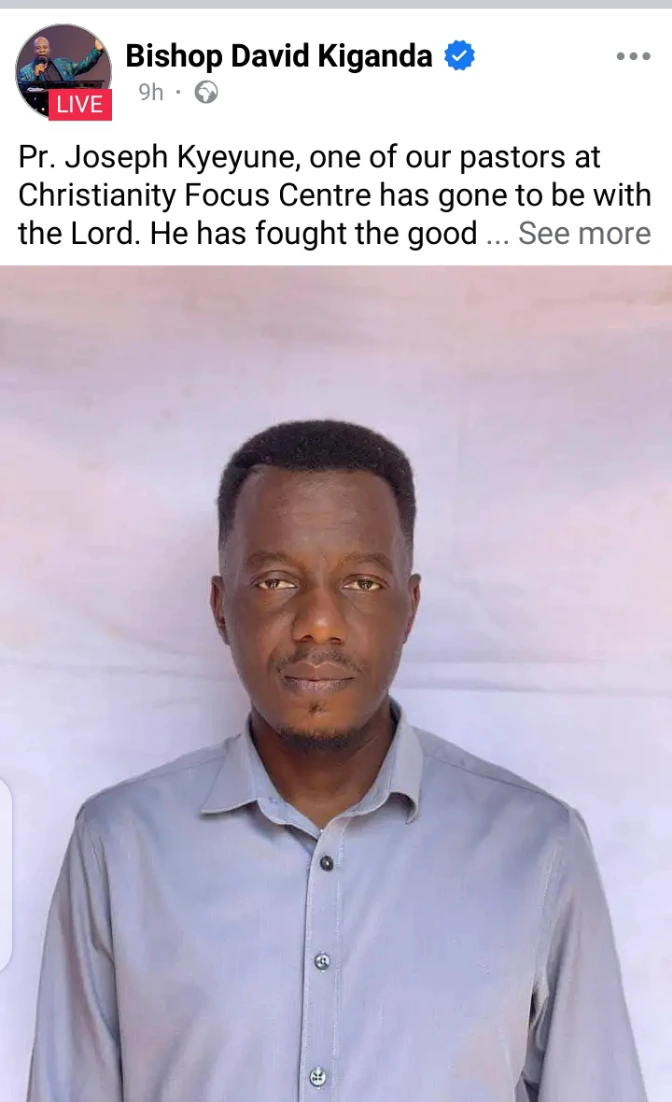Open the post's photo in full view
Screen dimensions: 672x1102
[x=336, y=683]
